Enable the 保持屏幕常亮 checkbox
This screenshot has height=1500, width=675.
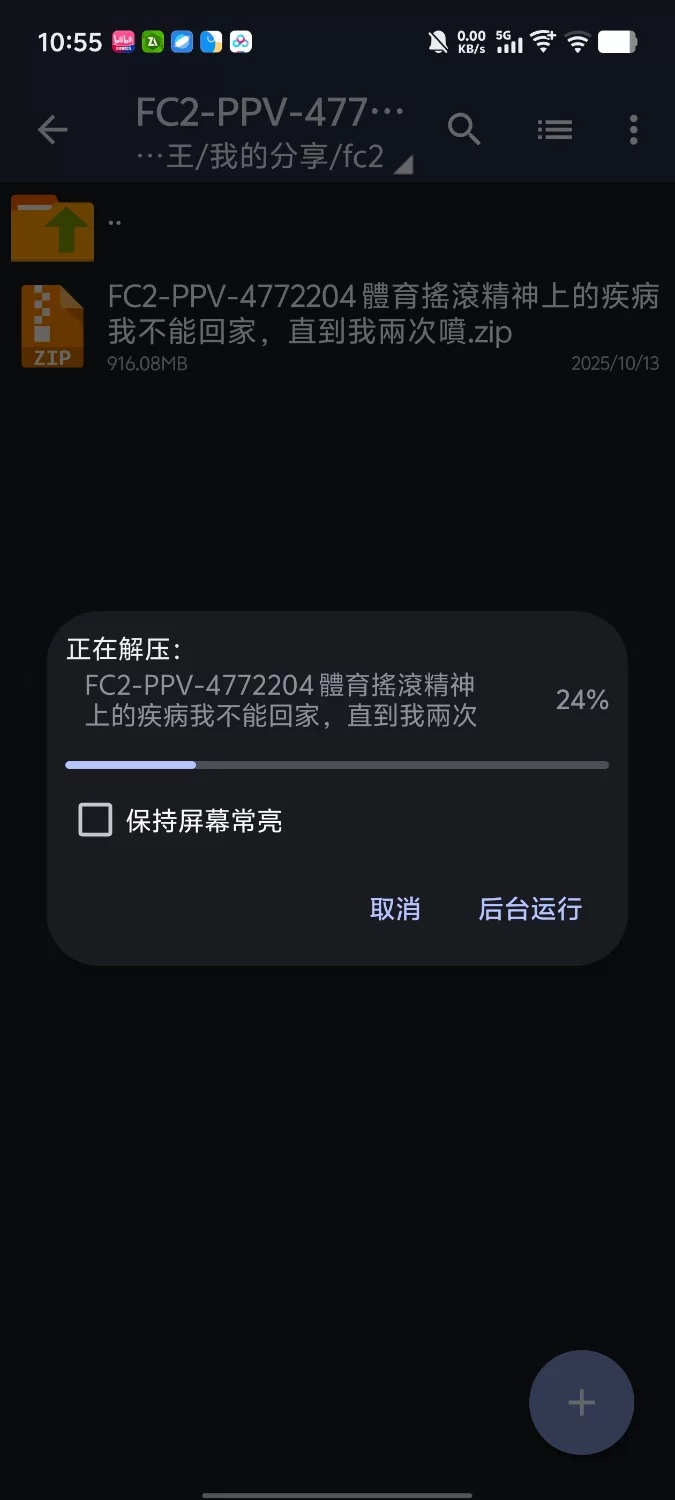pyautogui.click(x=96, y=821)
